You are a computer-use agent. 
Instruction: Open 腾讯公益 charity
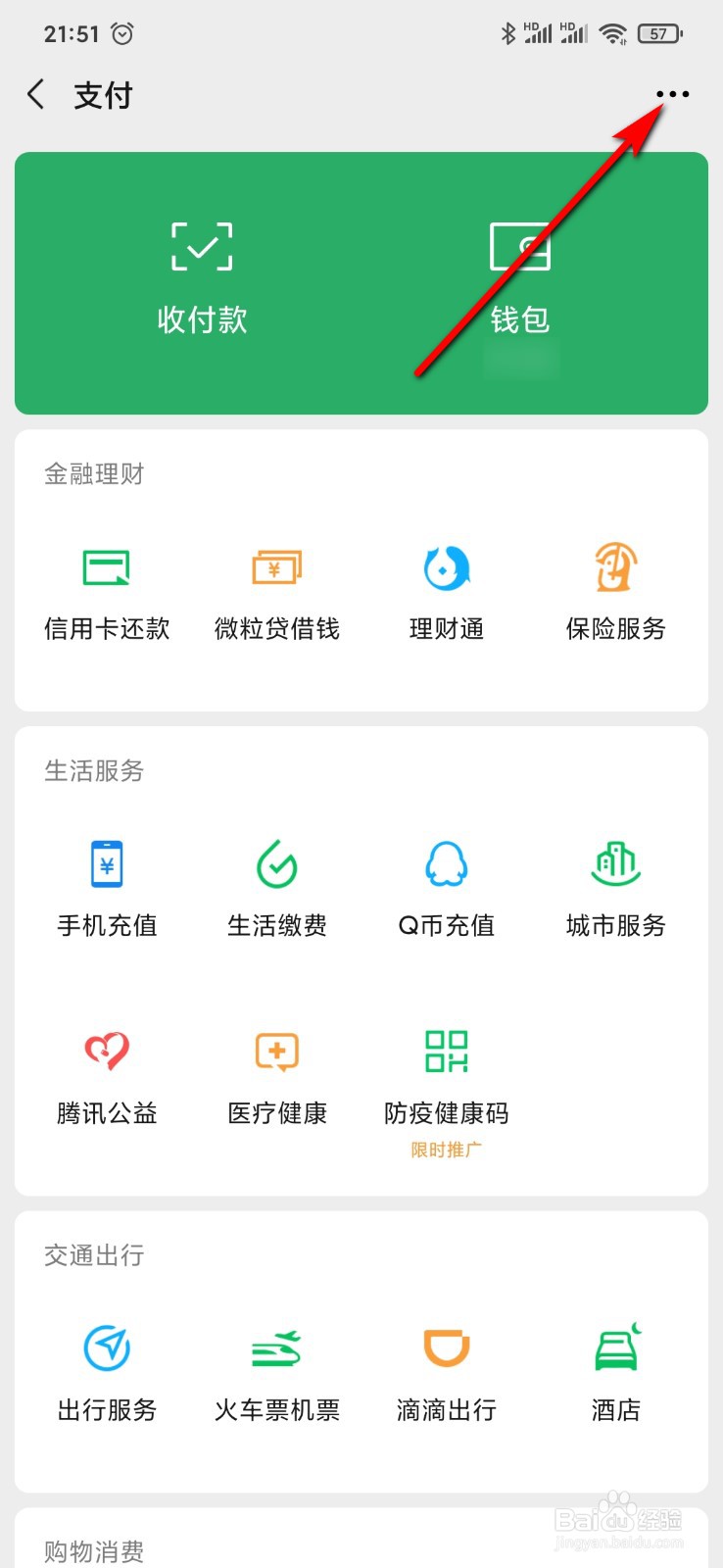[x=107, y=1078]
